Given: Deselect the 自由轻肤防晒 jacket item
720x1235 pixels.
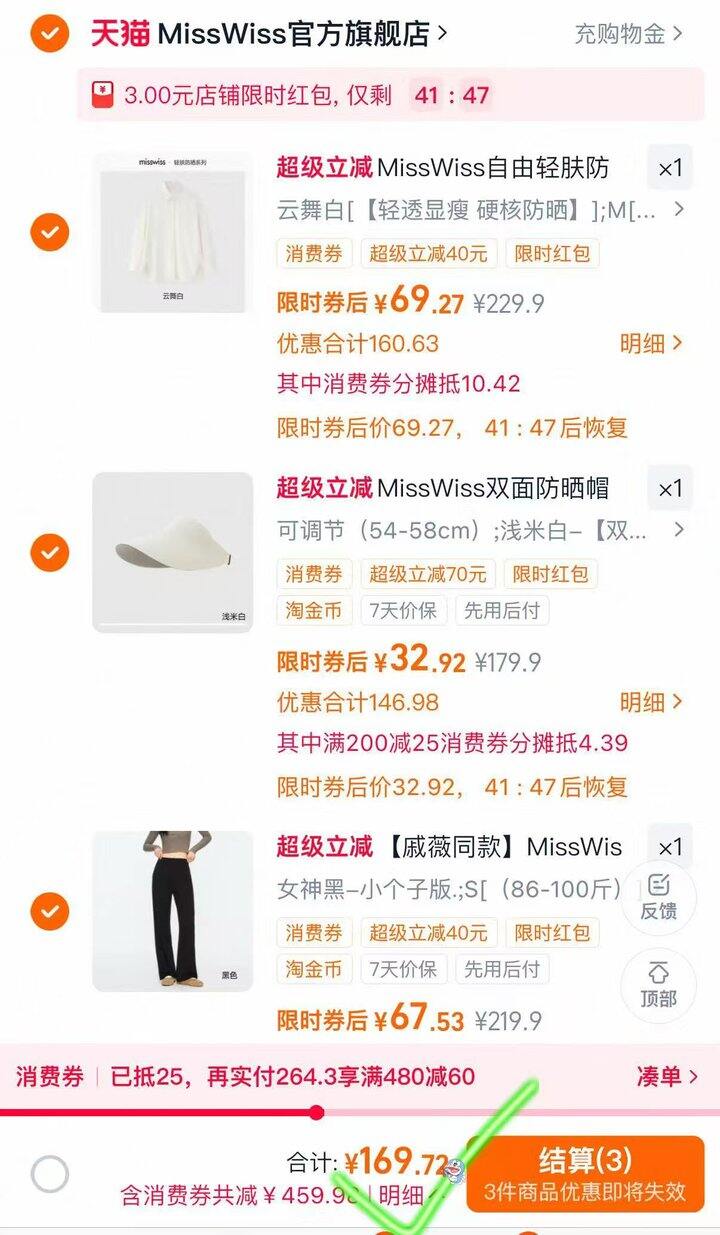Looking at the screenshot, I should (49, 233).
